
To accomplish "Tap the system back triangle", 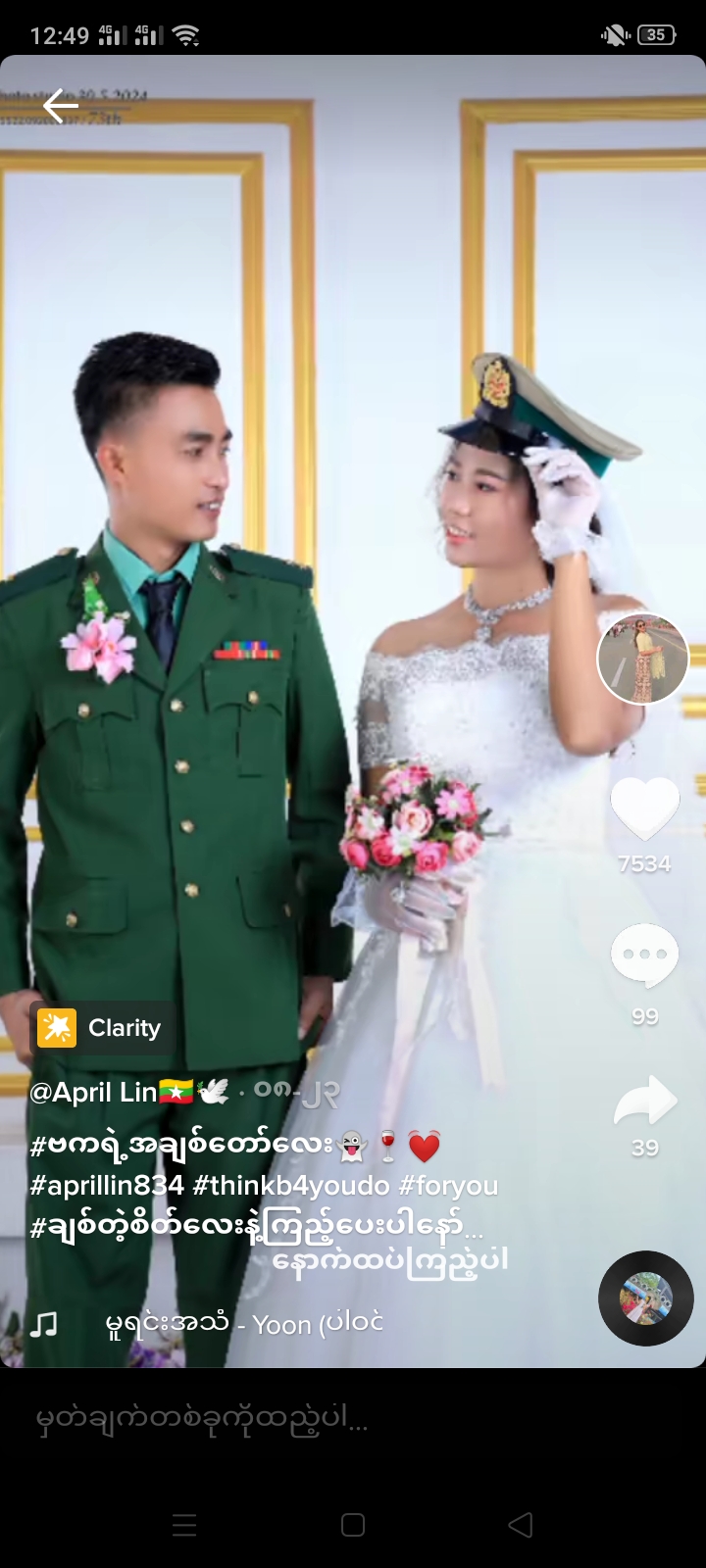I will pyautogui.click(x=521, y=1525).
